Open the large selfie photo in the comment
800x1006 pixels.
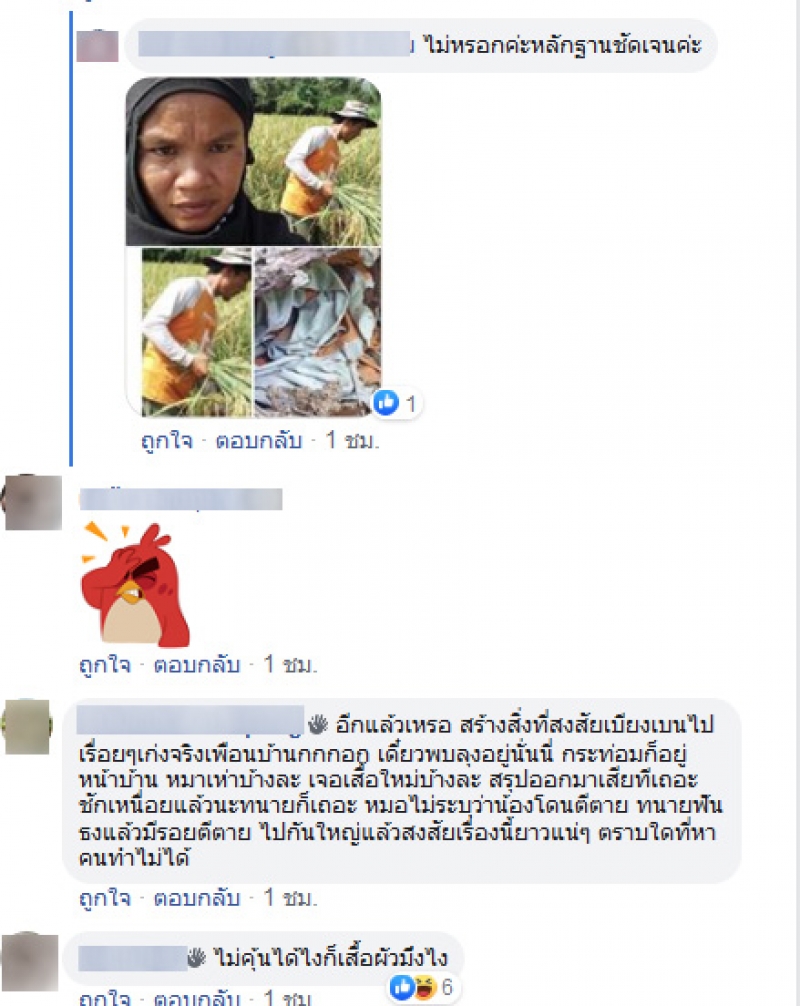253,161
